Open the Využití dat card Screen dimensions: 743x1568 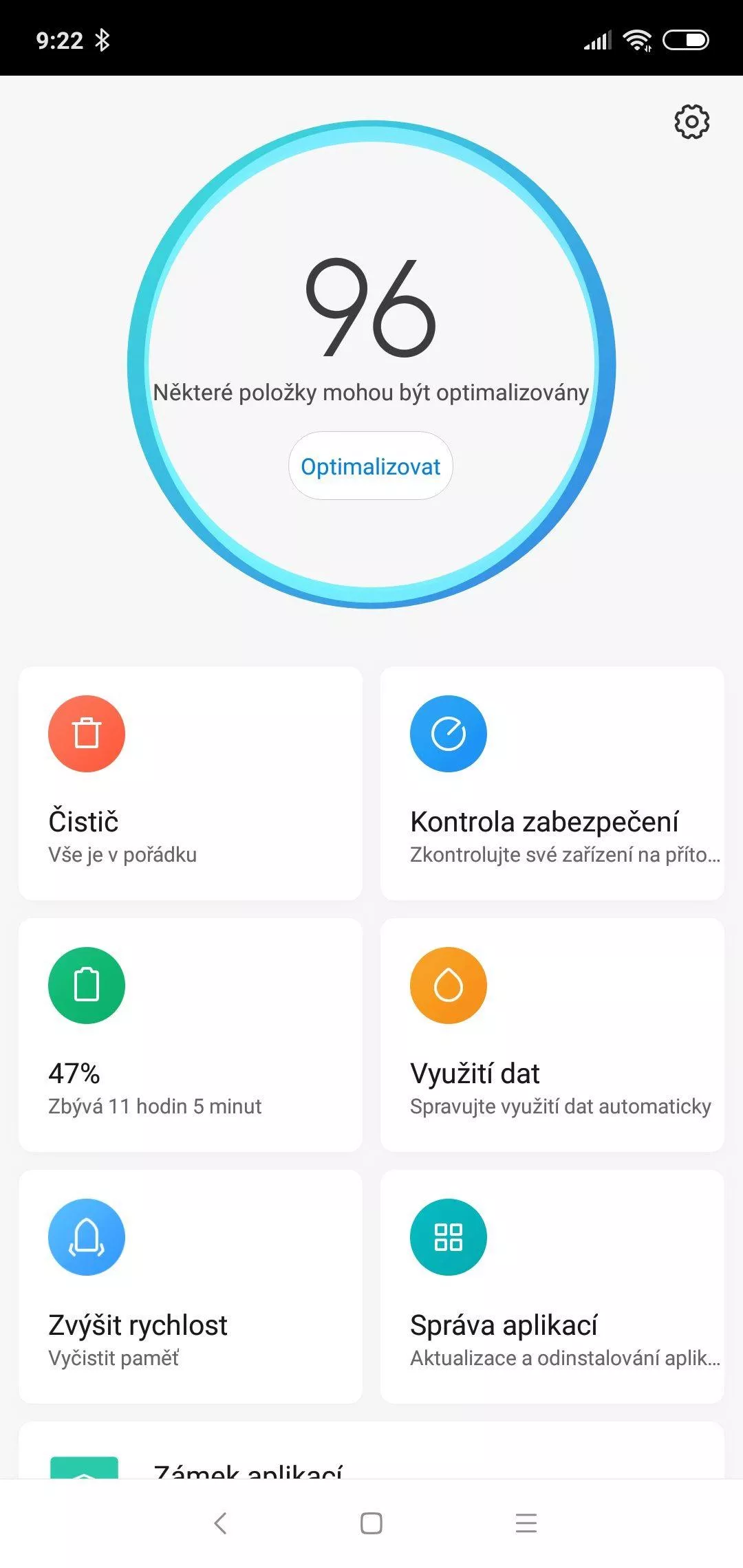(552, 1035)
